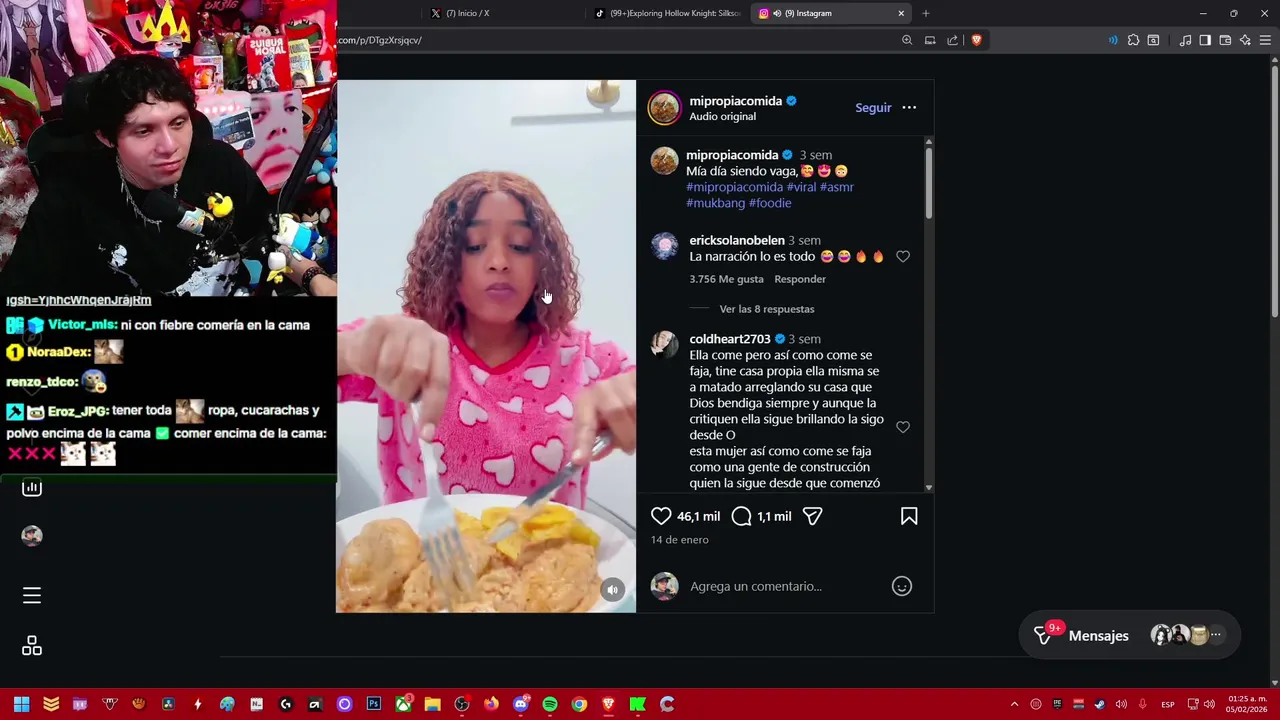Viewport: 1280px width, 720px height.
Task: Open the #mukbang hashtag link
Action: point(715,203)
